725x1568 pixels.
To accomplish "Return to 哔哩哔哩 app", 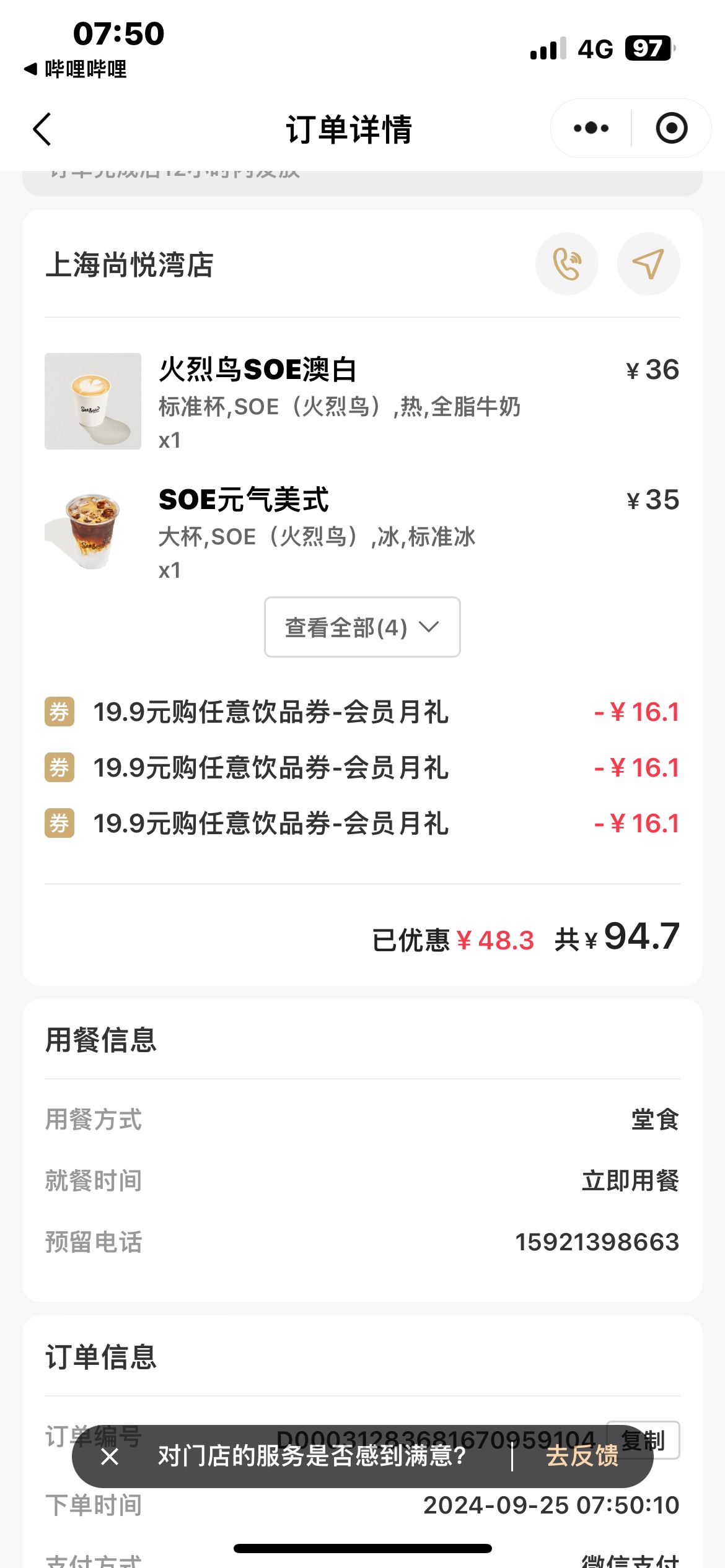I will 75,69.
